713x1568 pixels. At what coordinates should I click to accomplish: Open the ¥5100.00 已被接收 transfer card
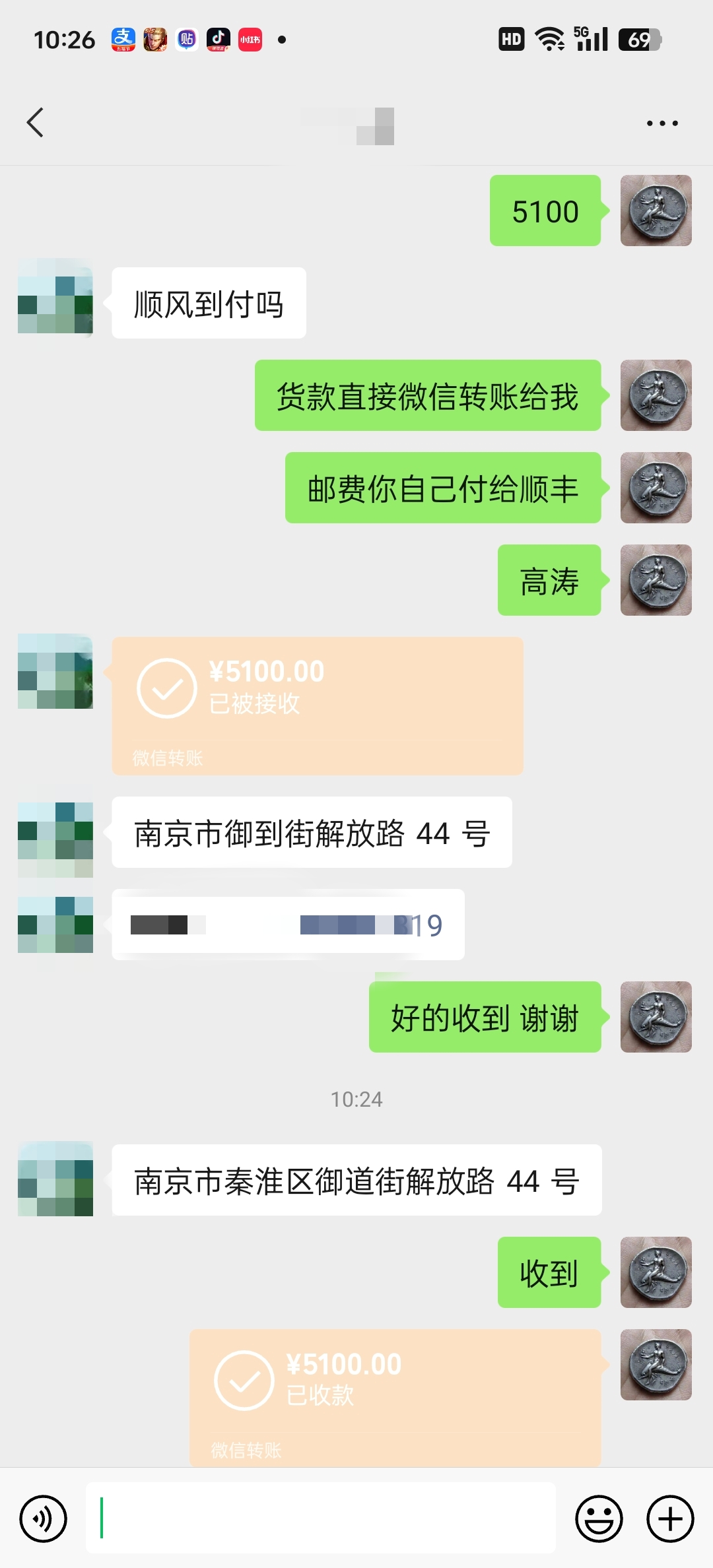318,705
